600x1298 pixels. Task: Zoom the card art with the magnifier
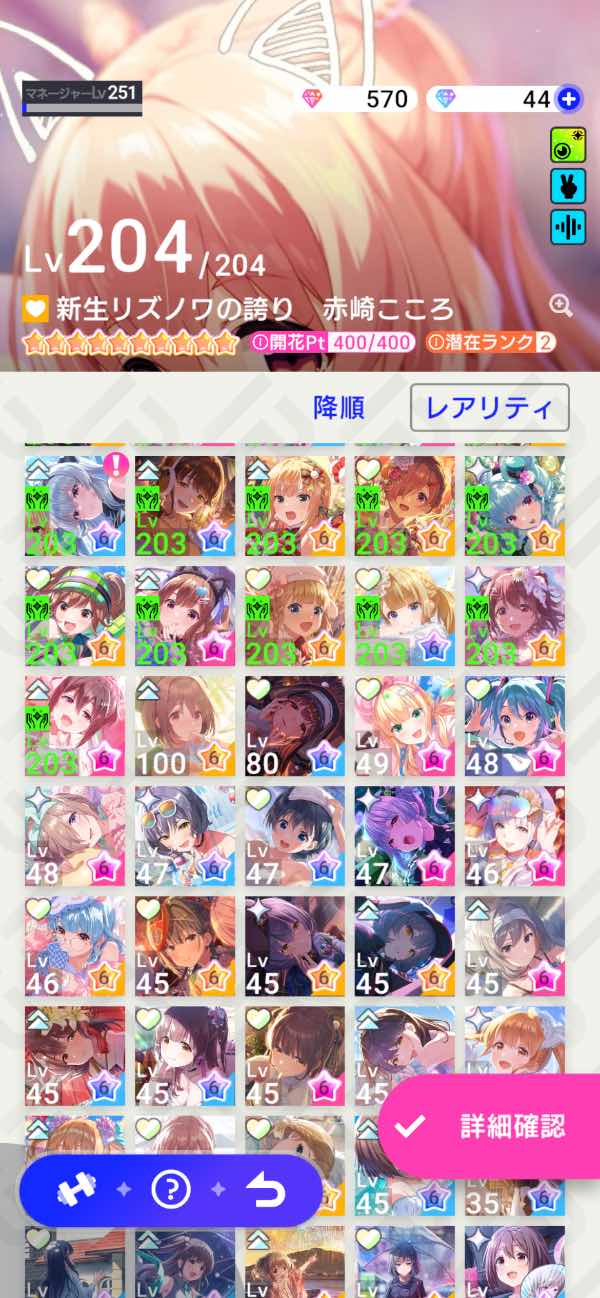click(560, 306)
